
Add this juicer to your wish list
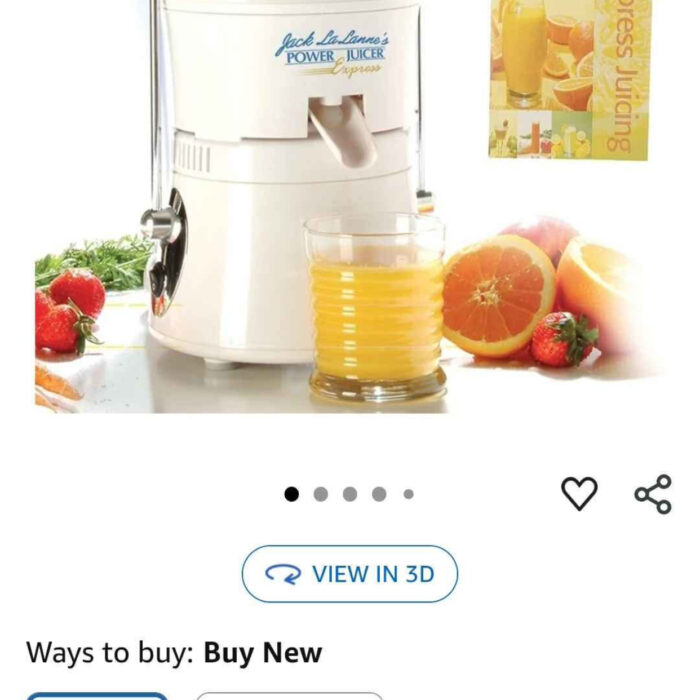pyautogui.click(x=578, y=493)
